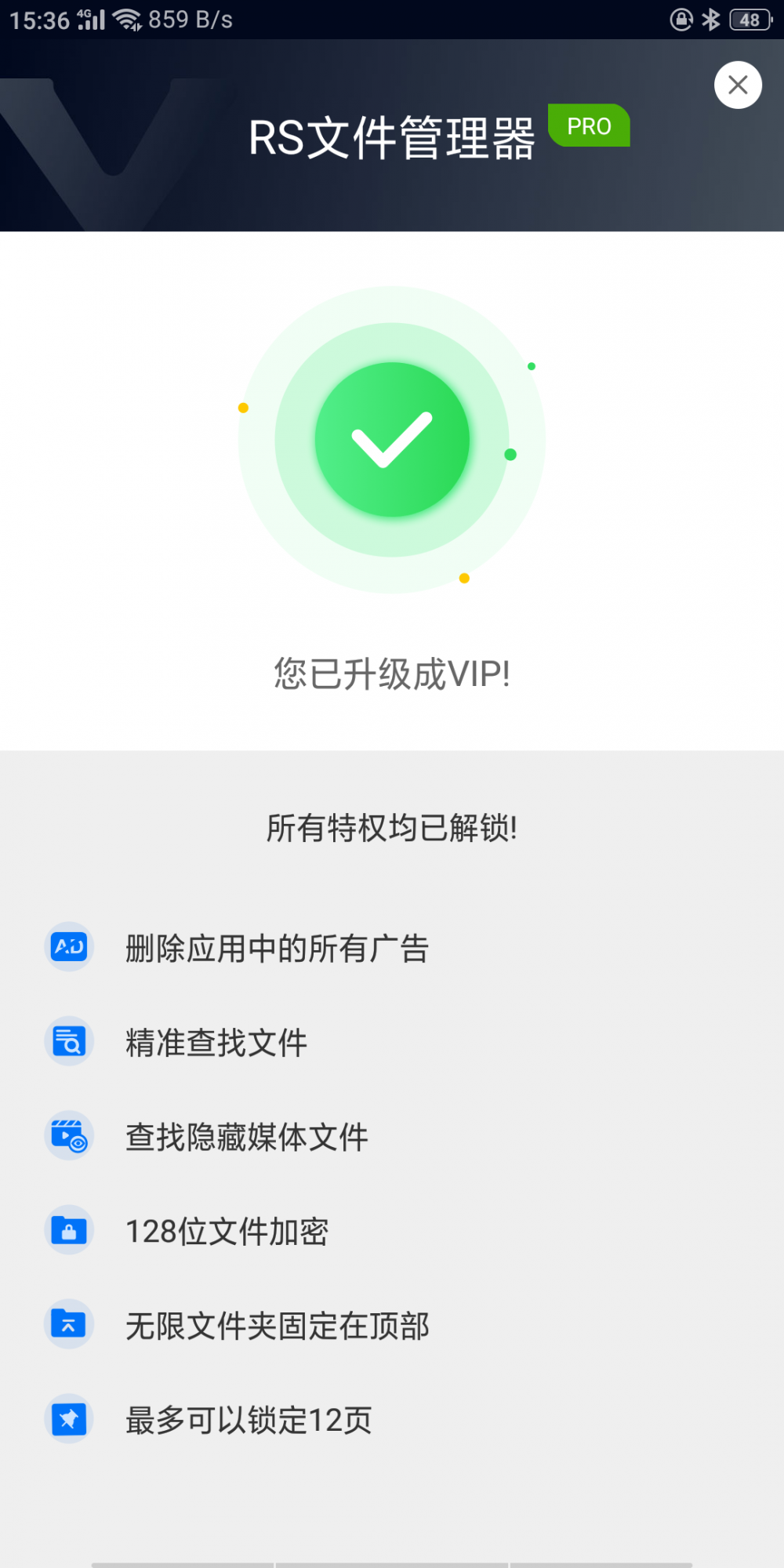
Task: Tap the lock 12 pages star icon
Action: pos(69,1419)
